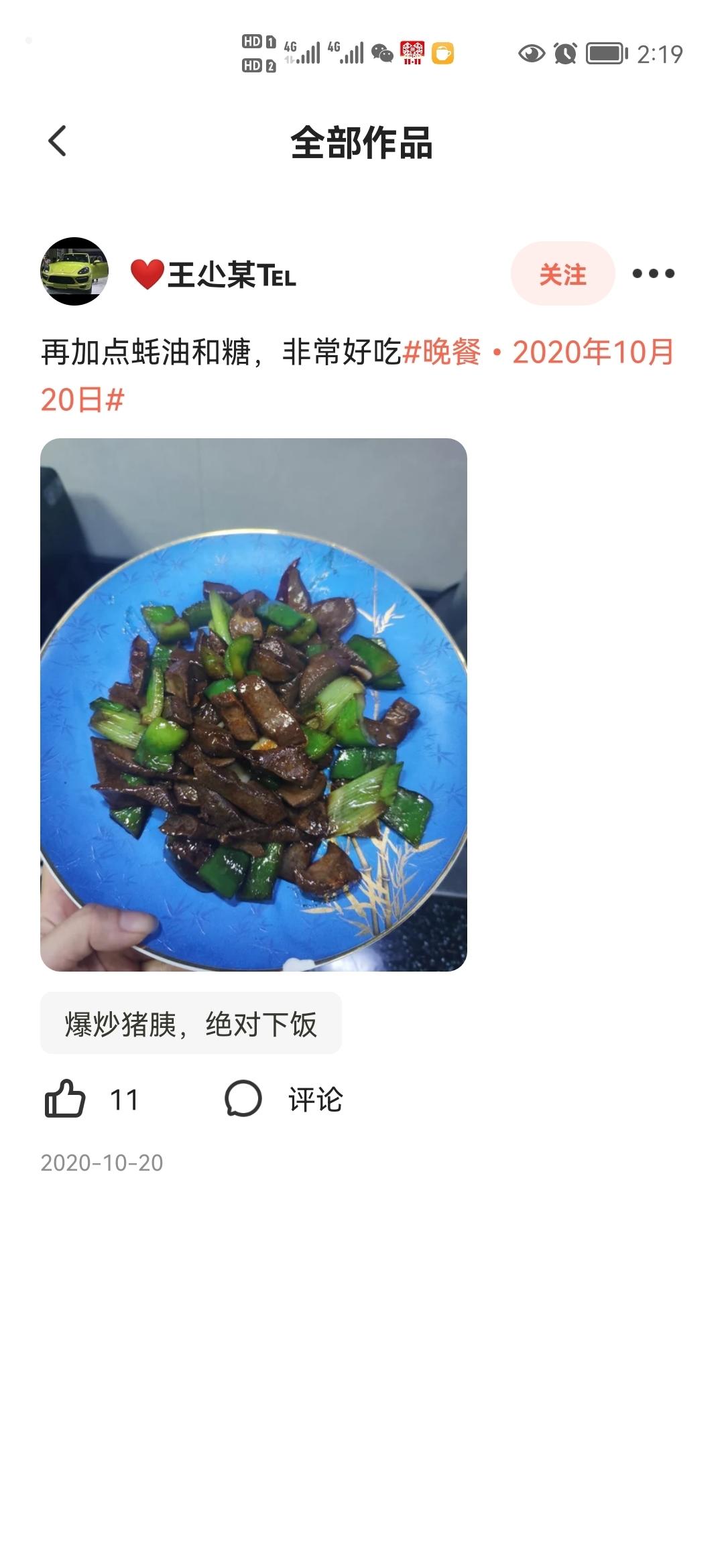Tap the user's green car avatar
The image size is (724, 1568).
click(x=76, y=271)
